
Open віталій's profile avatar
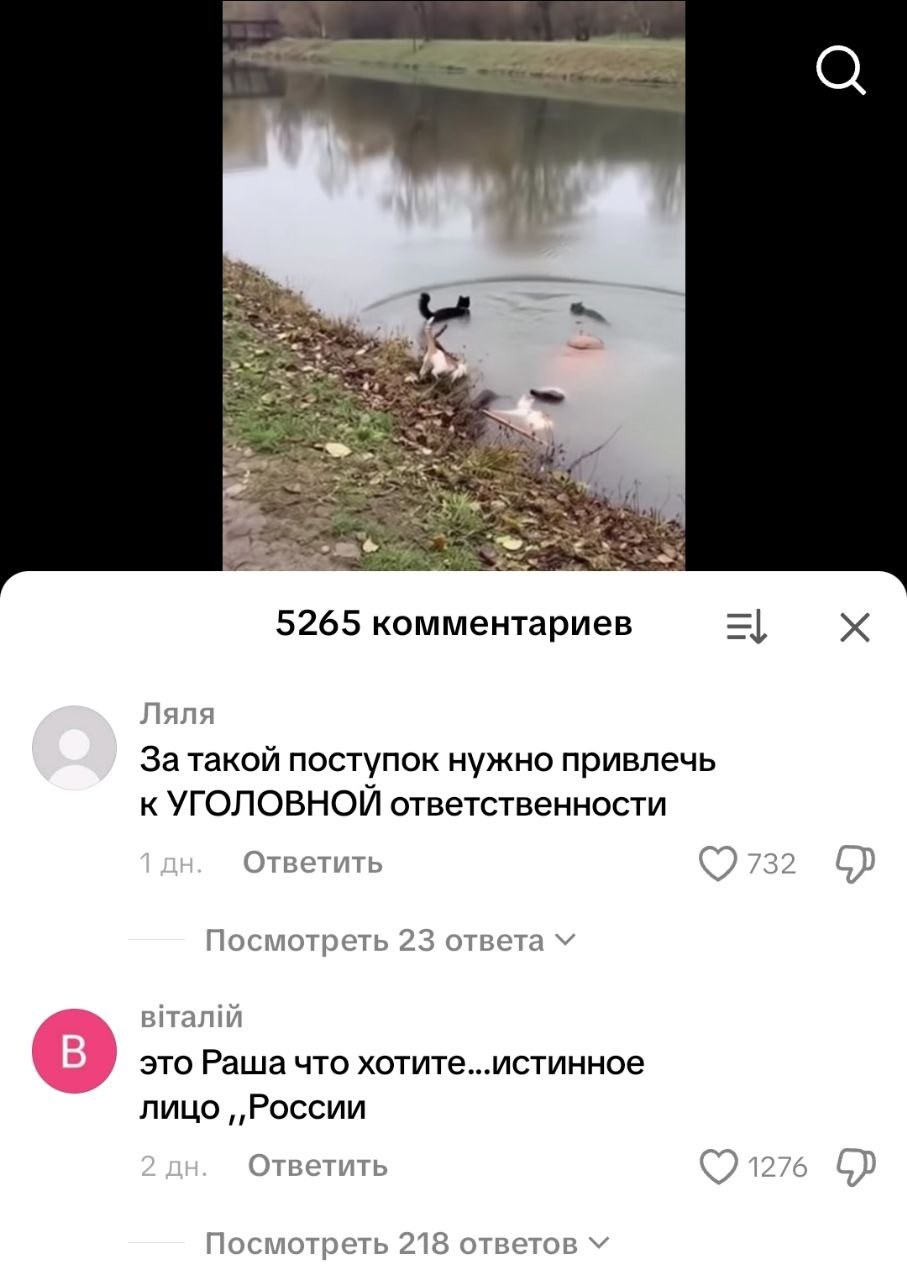click(75, 1051)
